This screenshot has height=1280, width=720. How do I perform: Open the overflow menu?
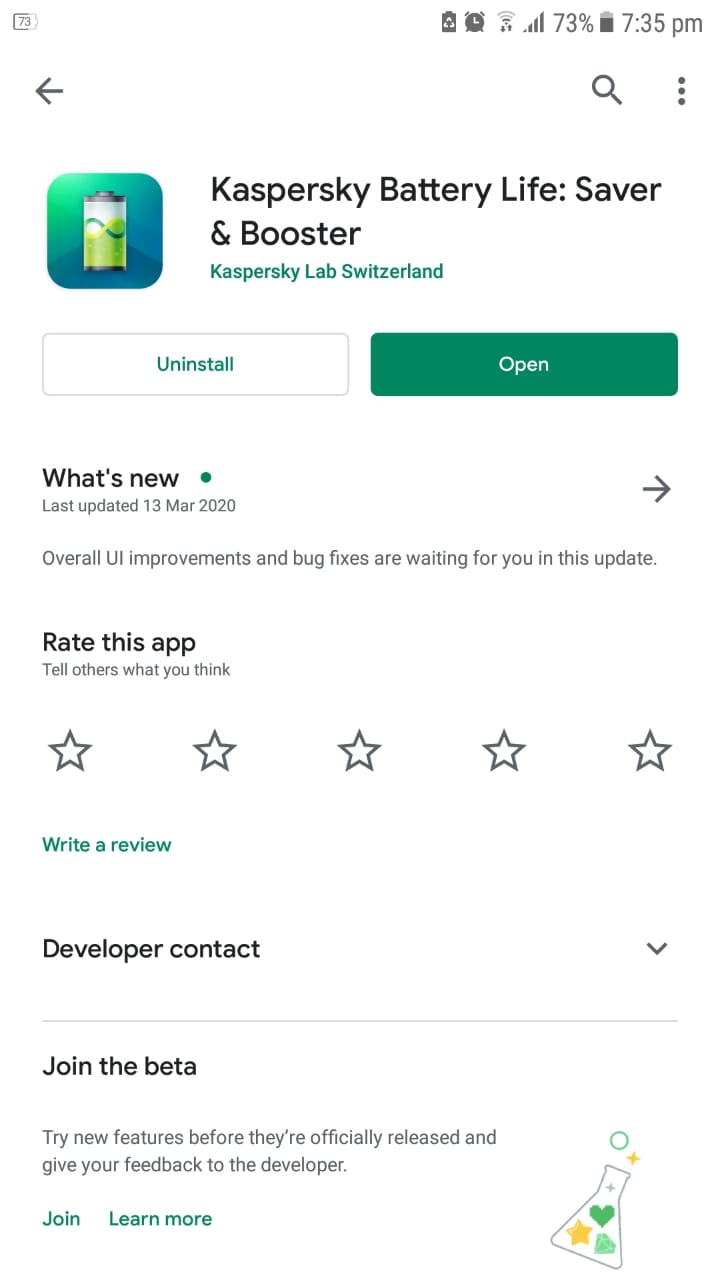tap(681, 91)
